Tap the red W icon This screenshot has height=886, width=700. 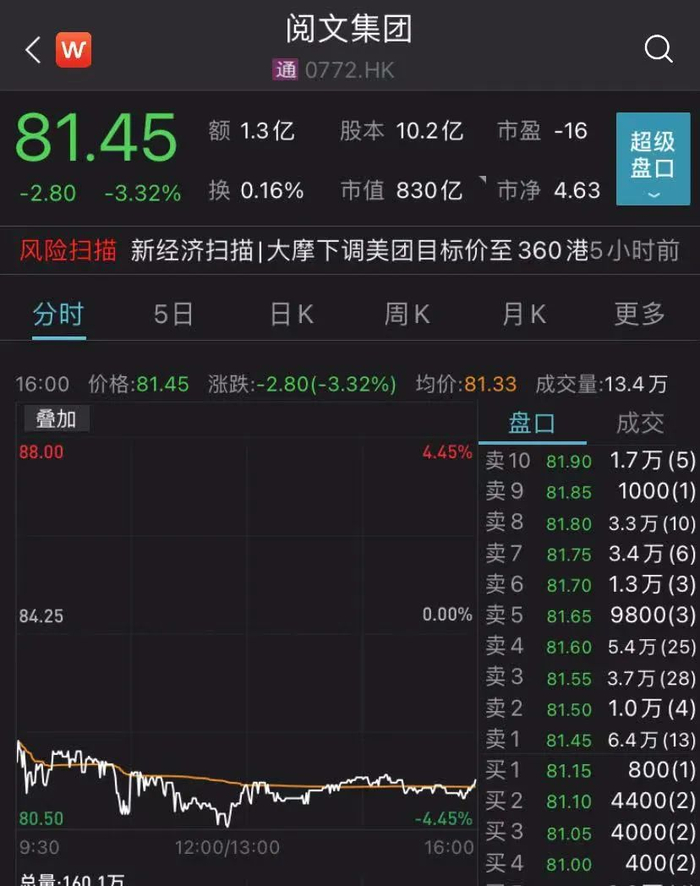point(73,50)
